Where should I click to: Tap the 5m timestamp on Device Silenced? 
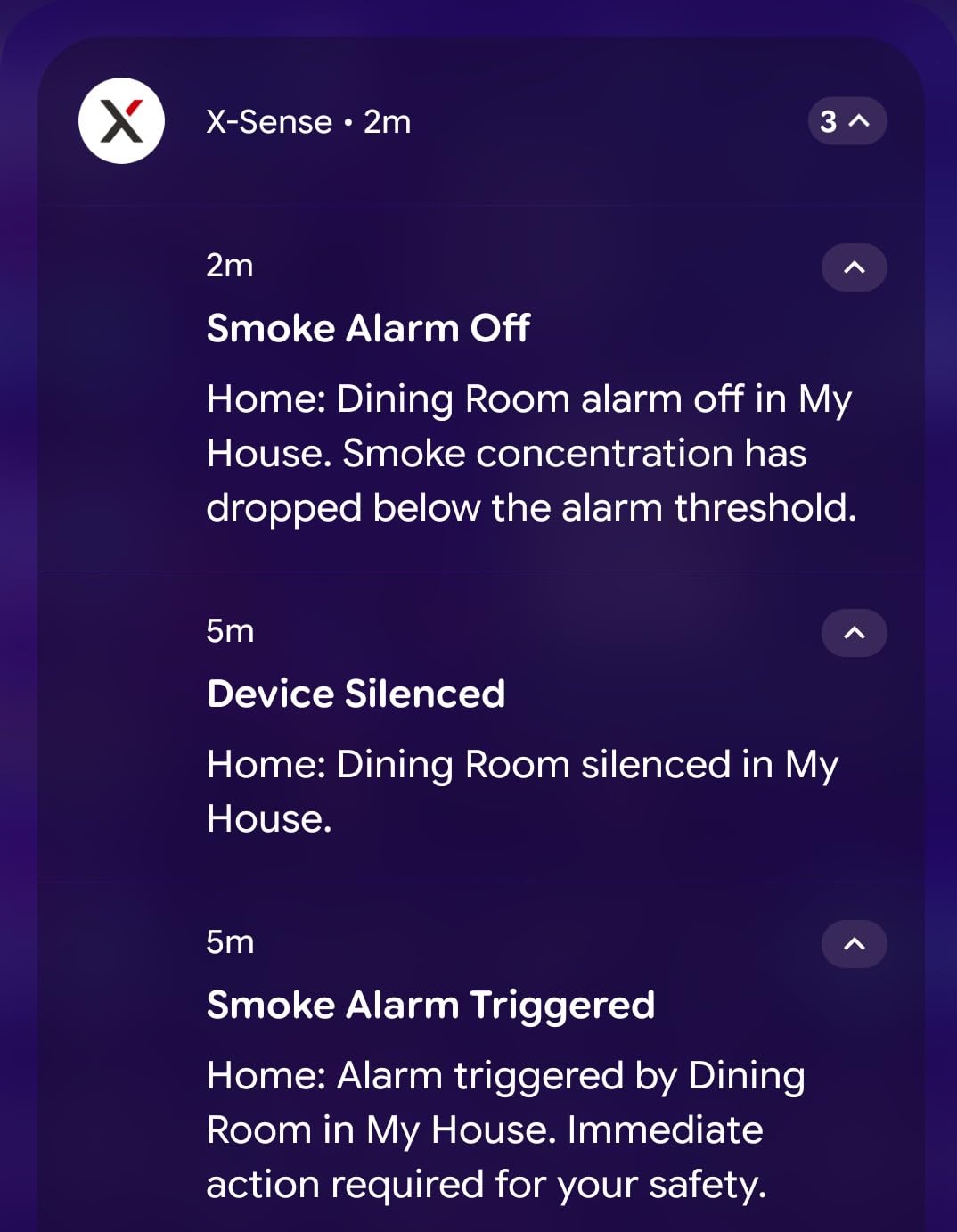229,631
